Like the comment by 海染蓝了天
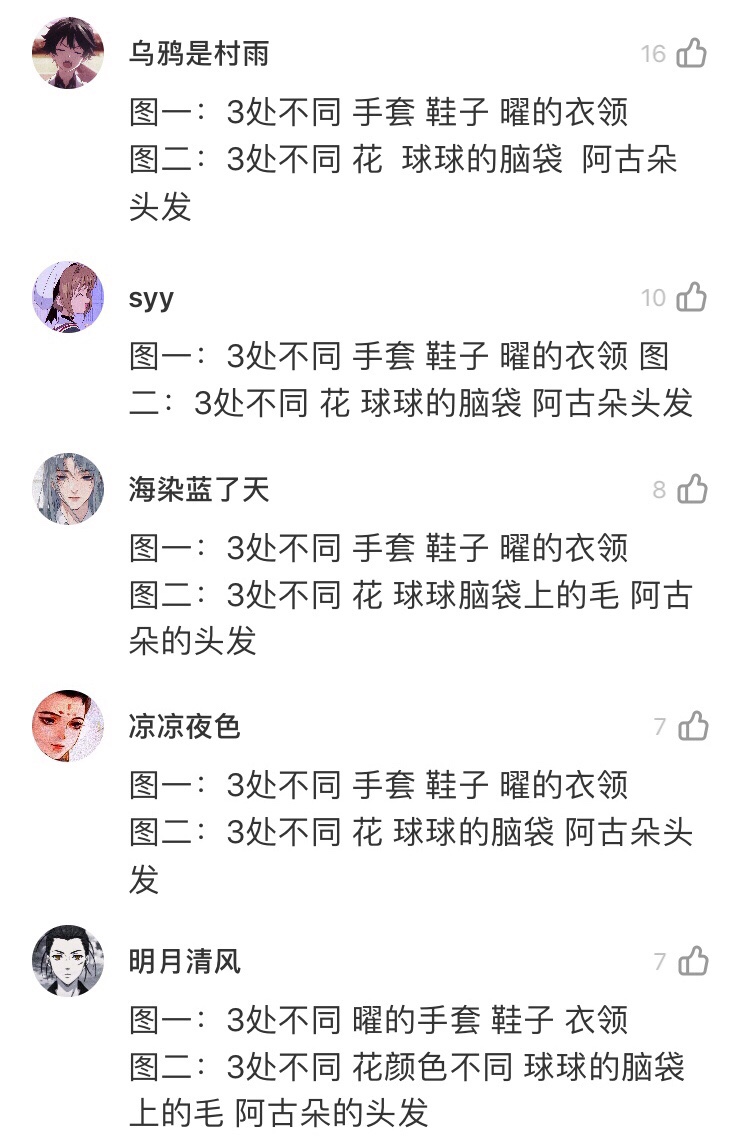This screenshot has width=750, height=1143. [692, 489]
